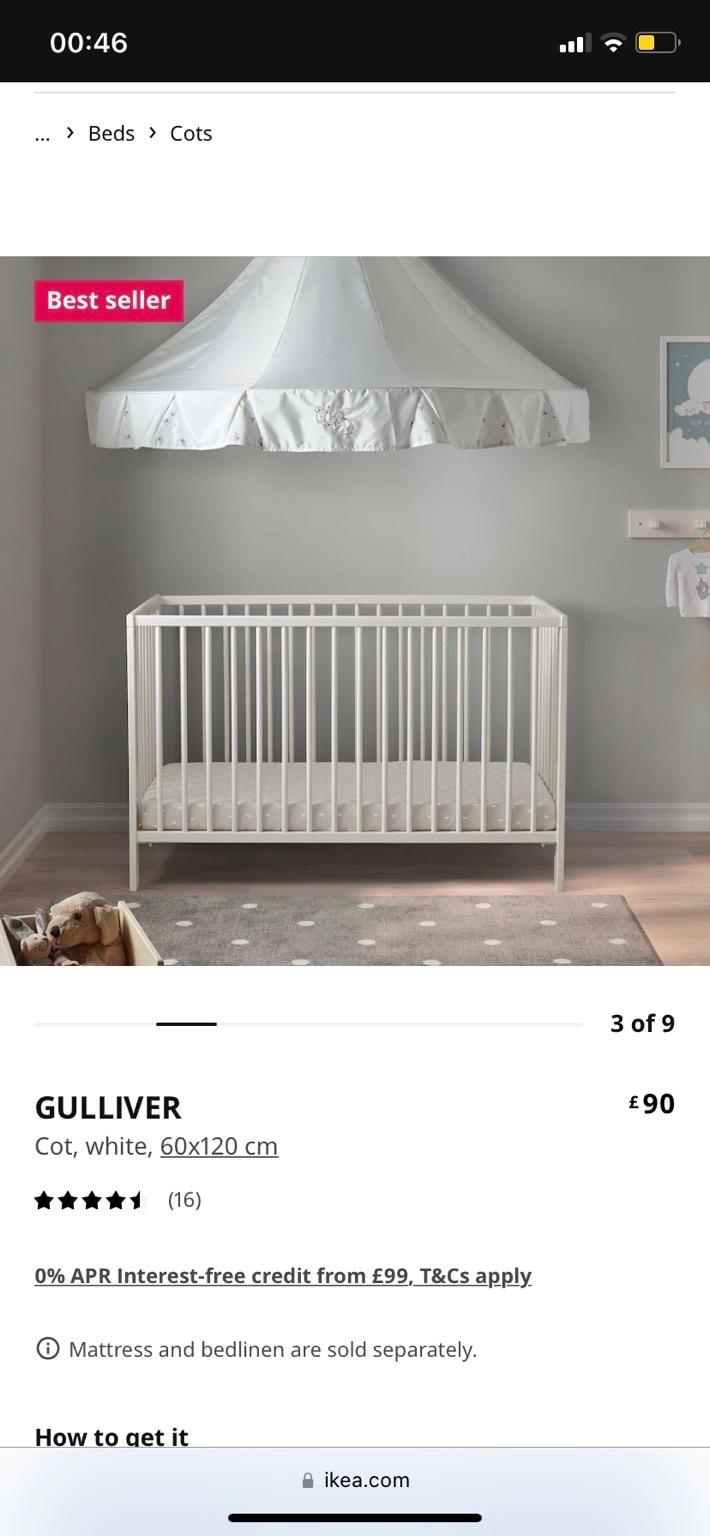Open the Beds breadcrumb link

[111, 133]
